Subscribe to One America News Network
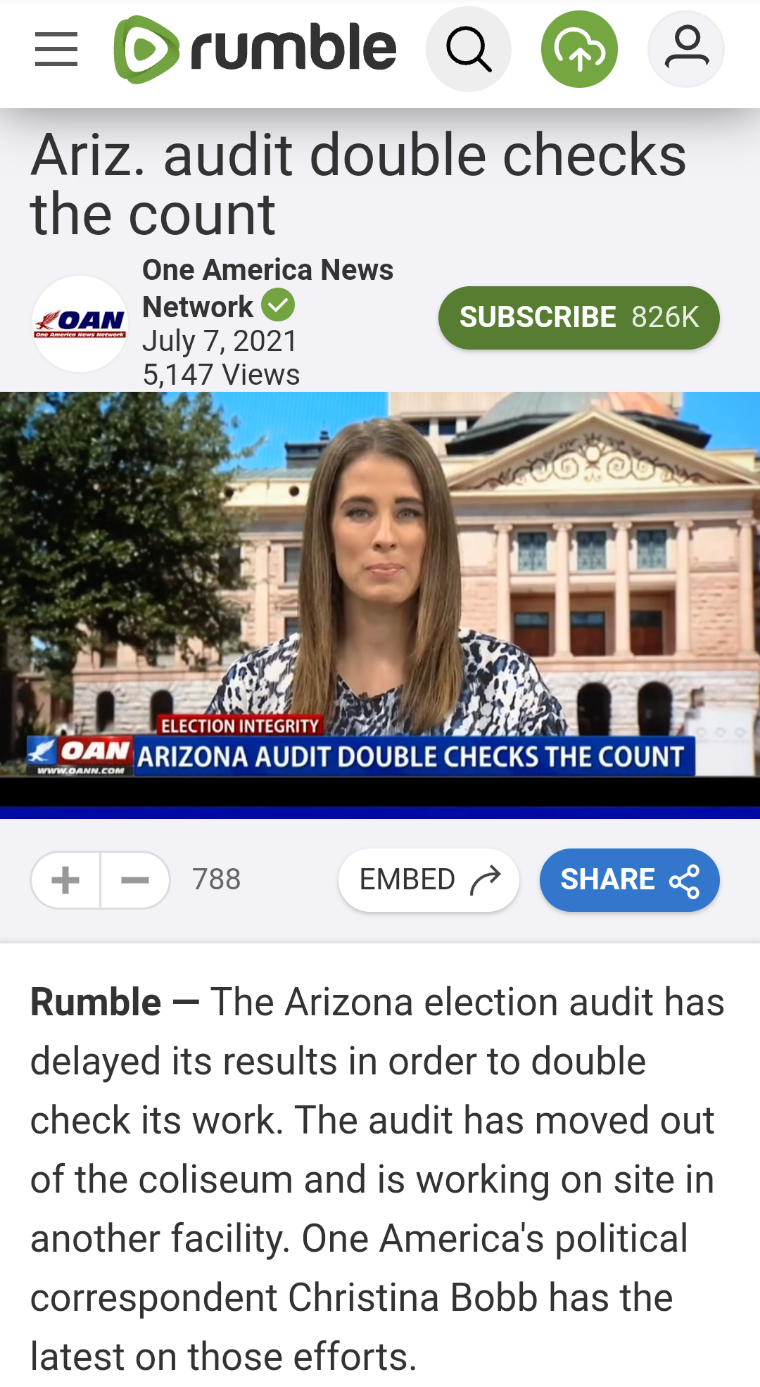The height and width of the screenshot is (1387, 760). coord(579,317)
